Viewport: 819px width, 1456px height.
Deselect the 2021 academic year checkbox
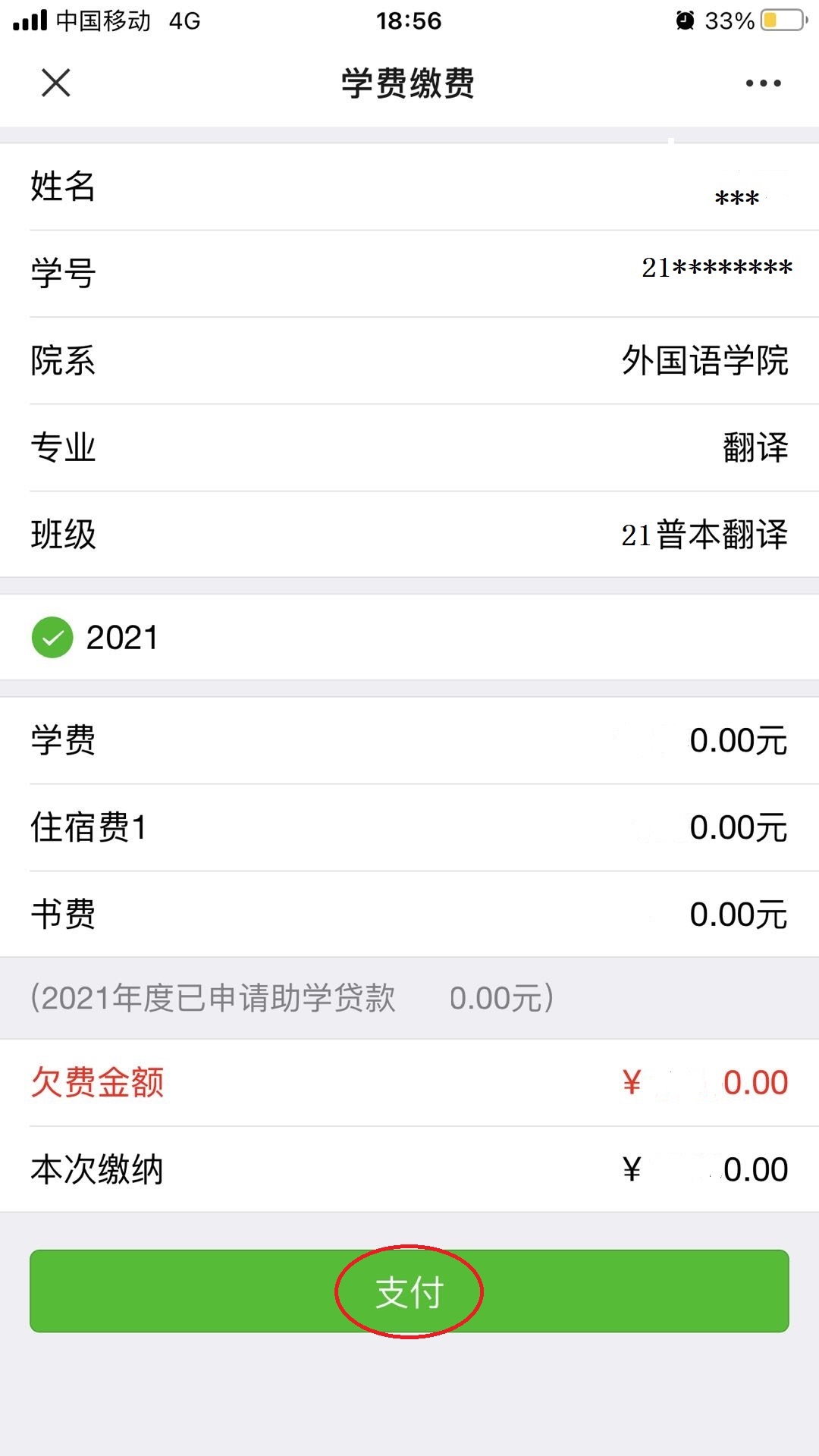tap(51, 638)
